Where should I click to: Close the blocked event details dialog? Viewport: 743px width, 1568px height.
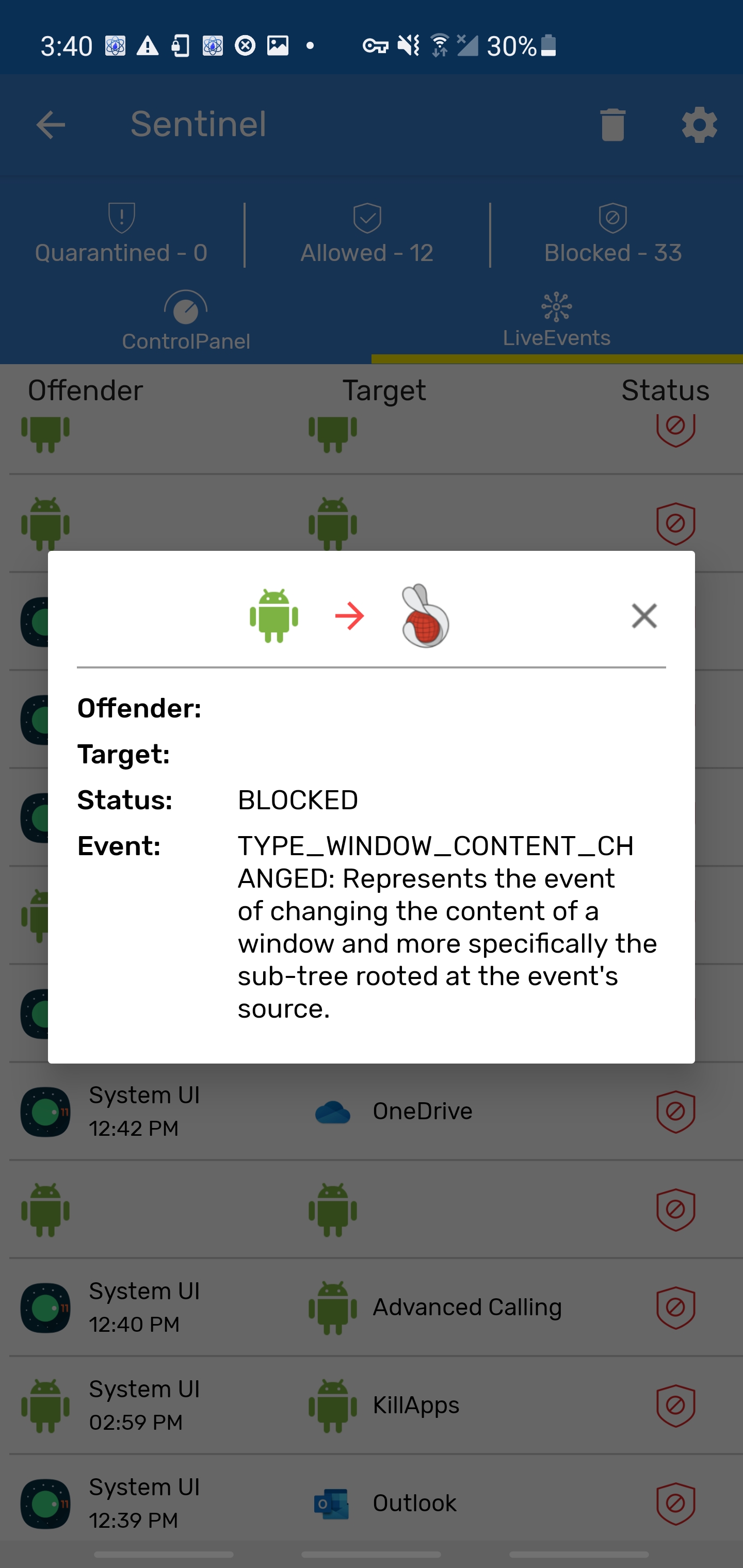(x=644, y=616)
